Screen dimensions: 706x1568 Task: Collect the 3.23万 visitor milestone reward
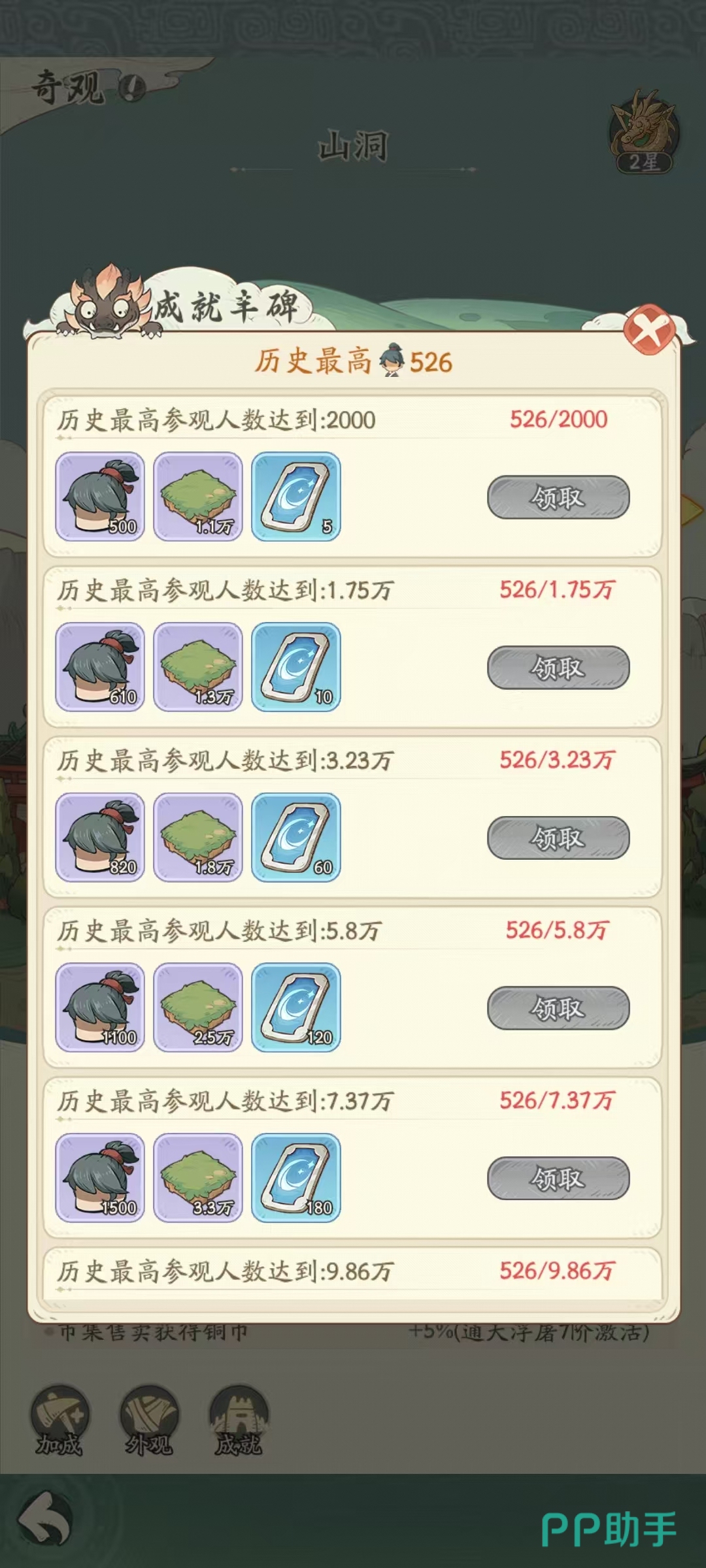[x=558, y=838]
